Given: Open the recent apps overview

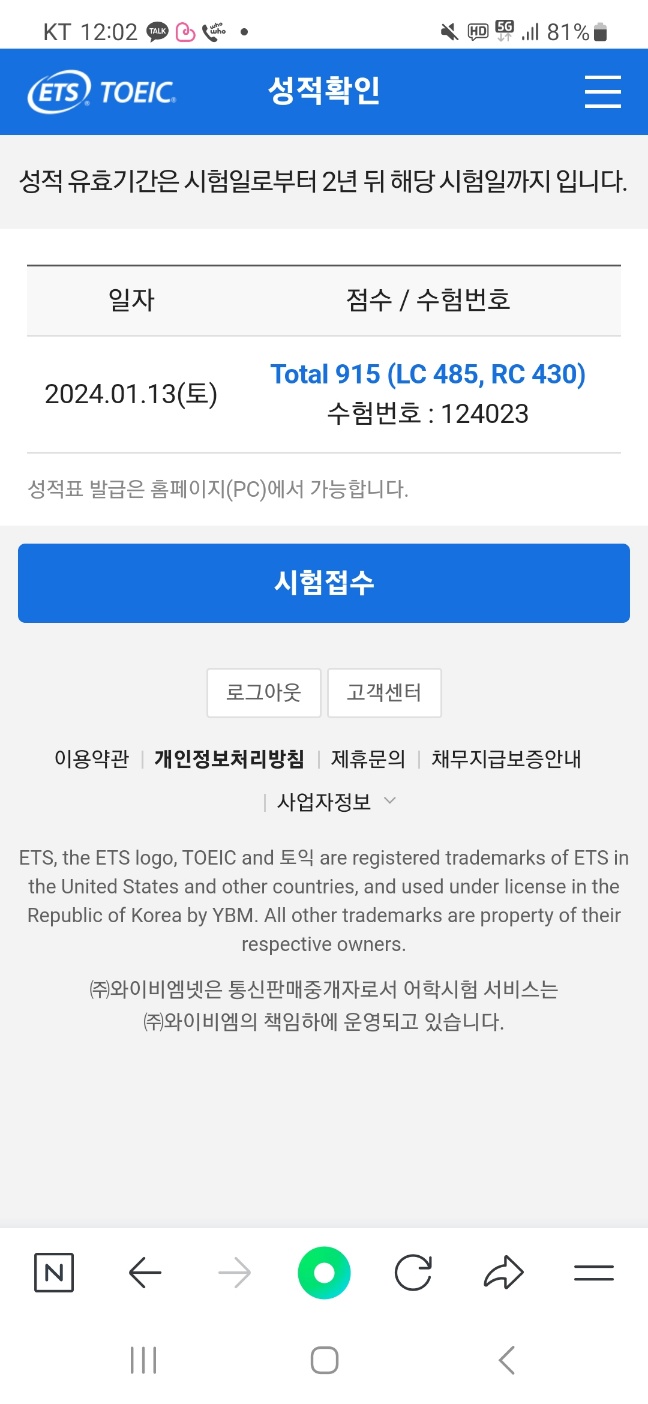Looking at the screenshot, I should [144, 1360].
